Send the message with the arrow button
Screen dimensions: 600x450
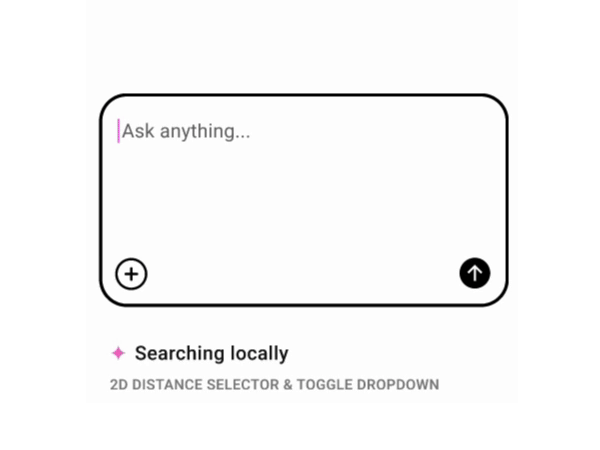(475, 273)
